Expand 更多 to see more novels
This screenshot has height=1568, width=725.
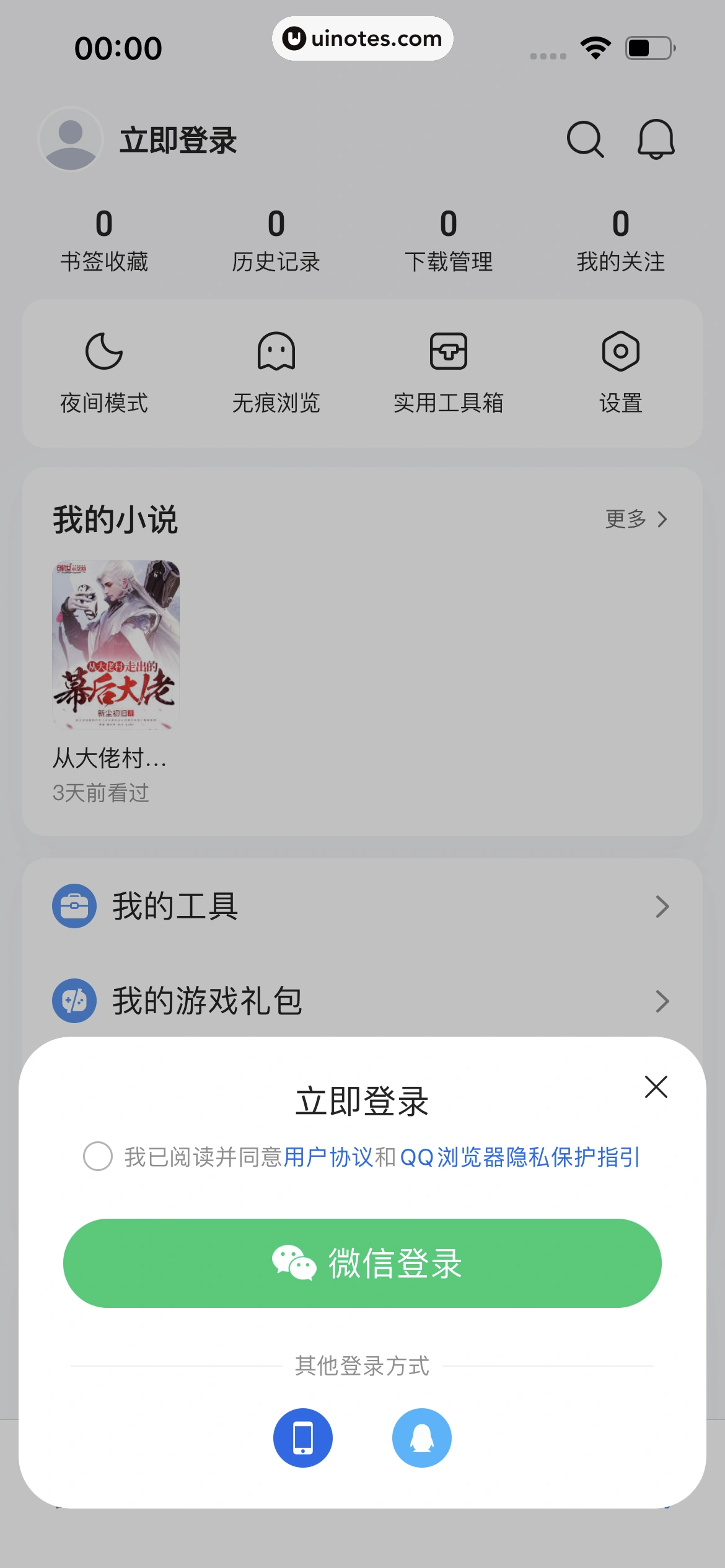click(635, 520)
